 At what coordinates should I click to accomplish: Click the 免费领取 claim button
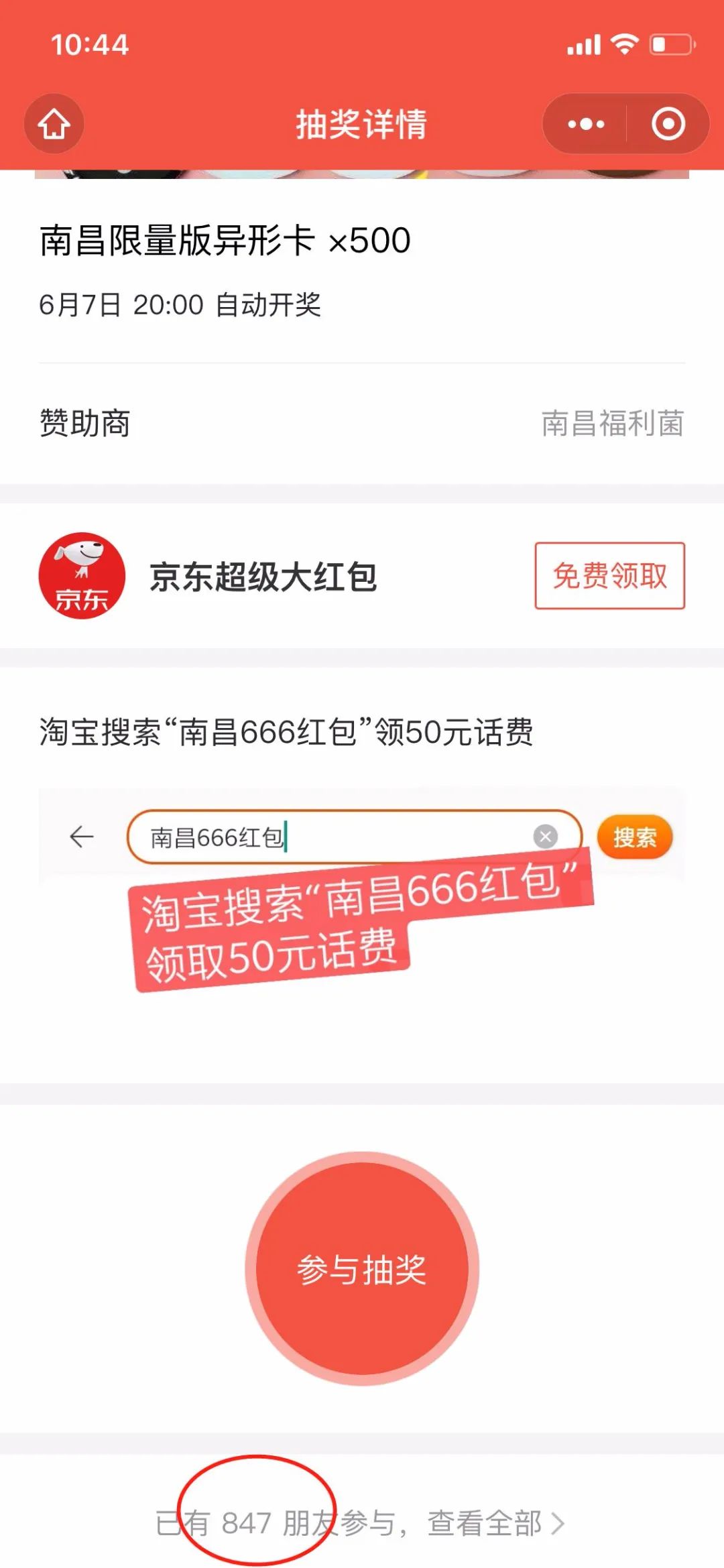click(609, 577)
